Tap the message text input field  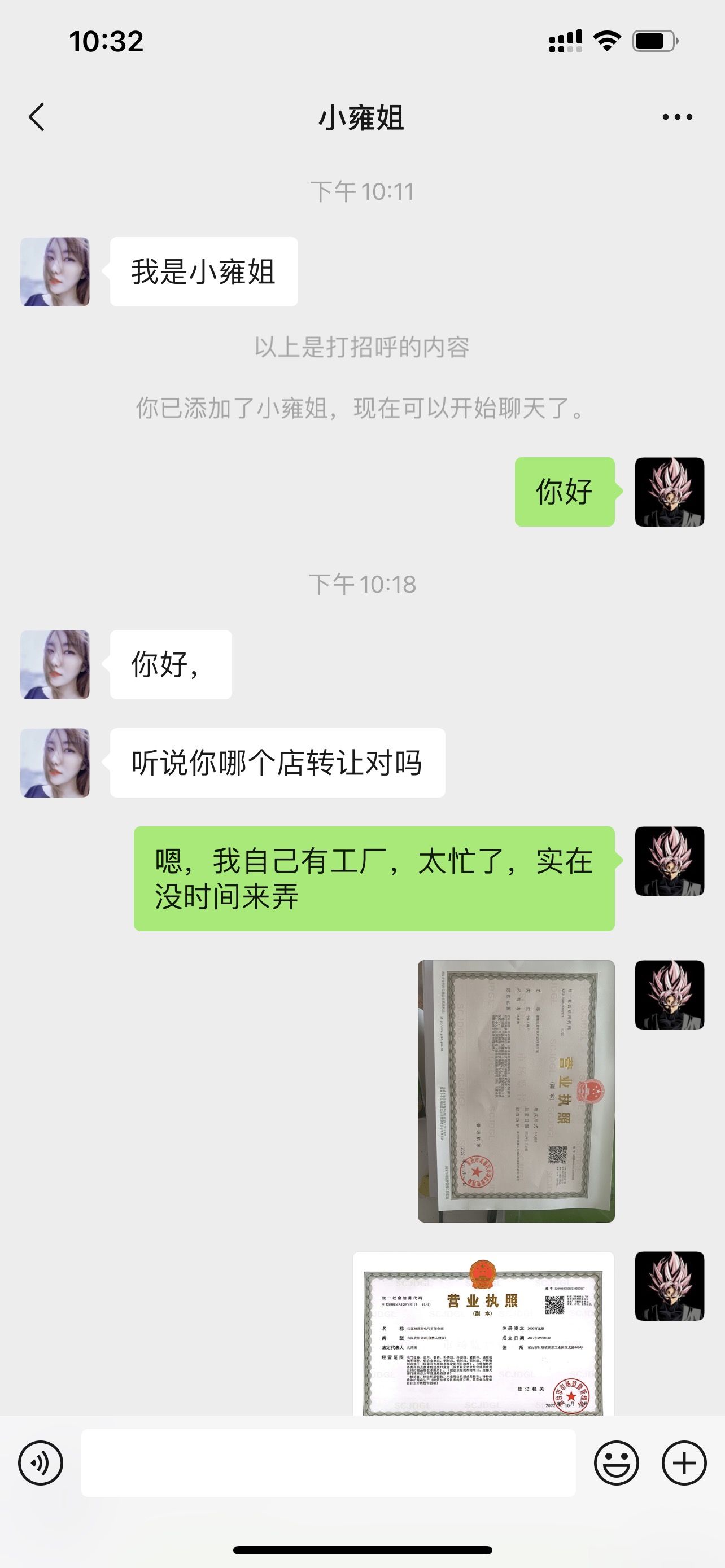pos(328,1464)
